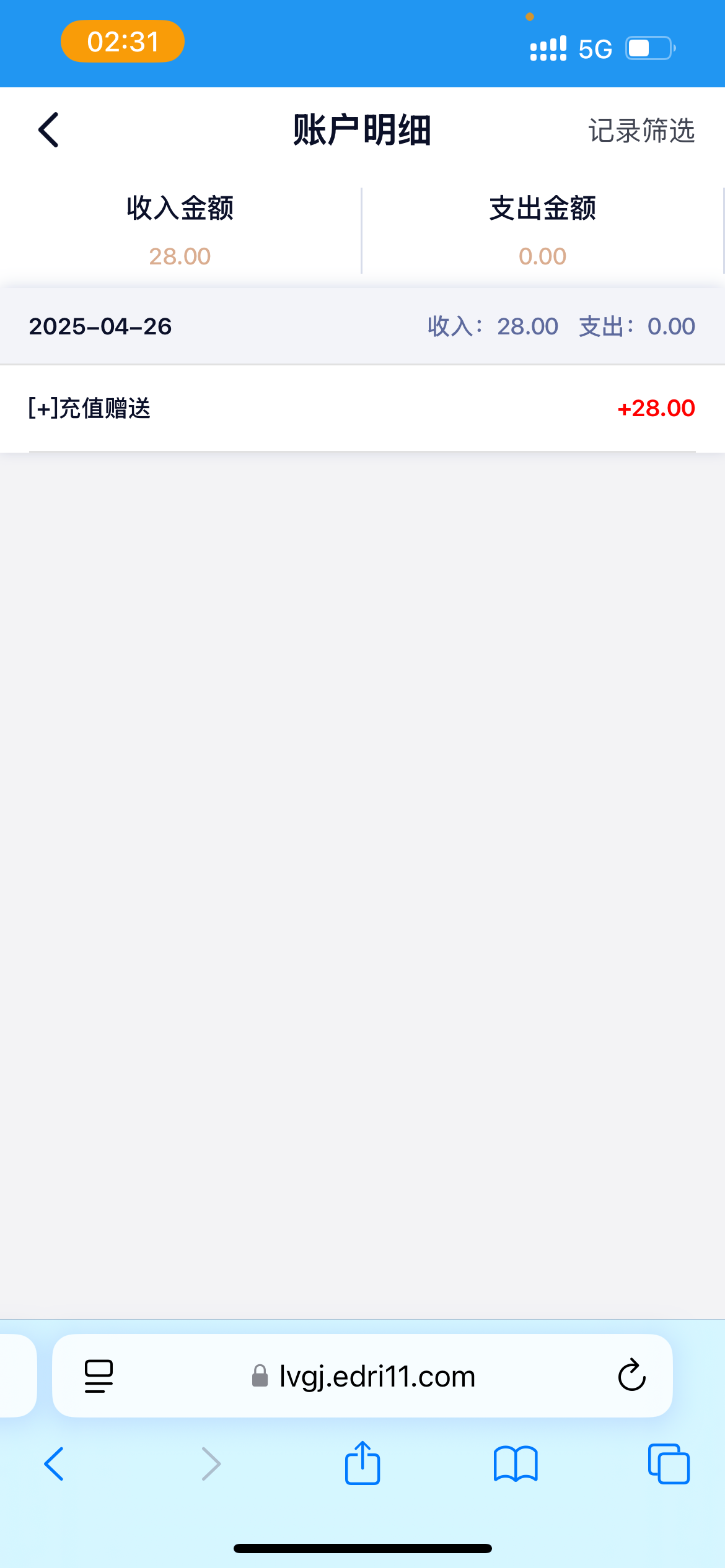The image size is (725, 1568).
Task: Show all open Safari tabs
Action: point(668,1464)
